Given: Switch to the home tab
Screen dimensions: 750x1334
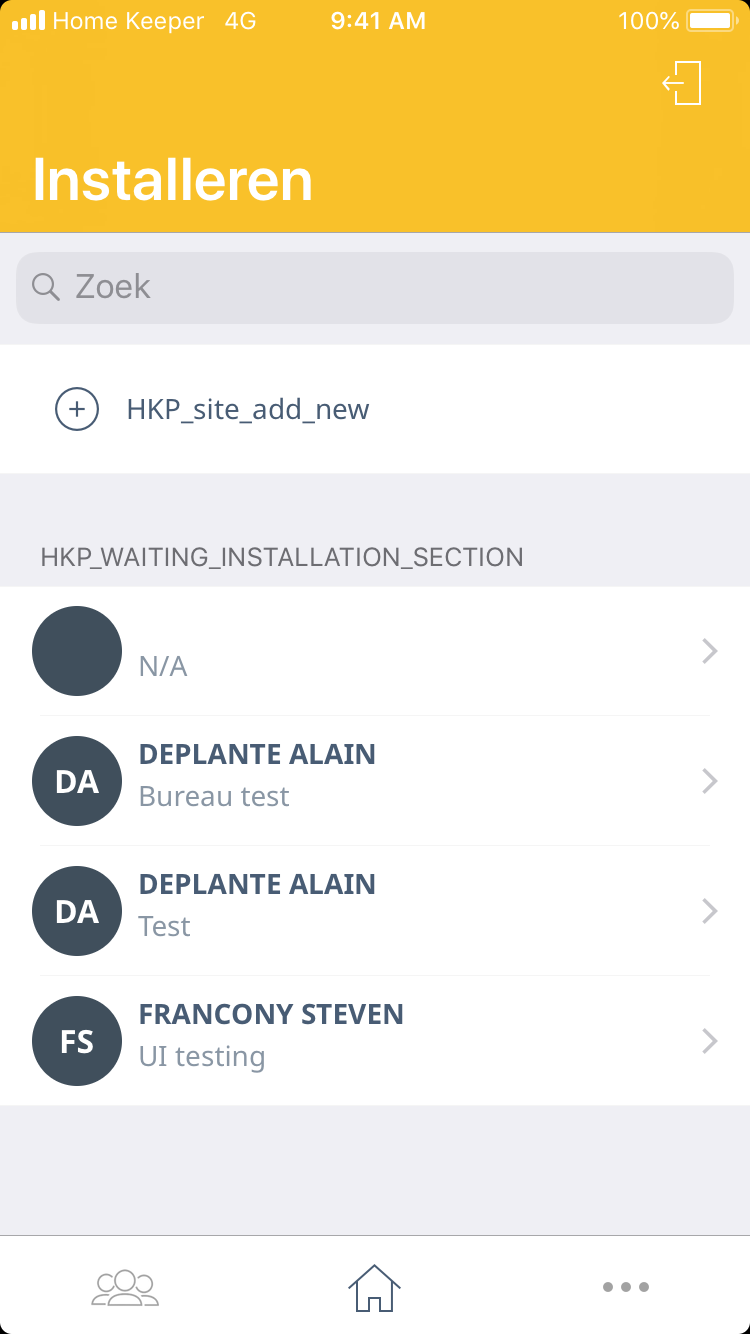Looking at the screenshot, I should (x=374, y=1287).
